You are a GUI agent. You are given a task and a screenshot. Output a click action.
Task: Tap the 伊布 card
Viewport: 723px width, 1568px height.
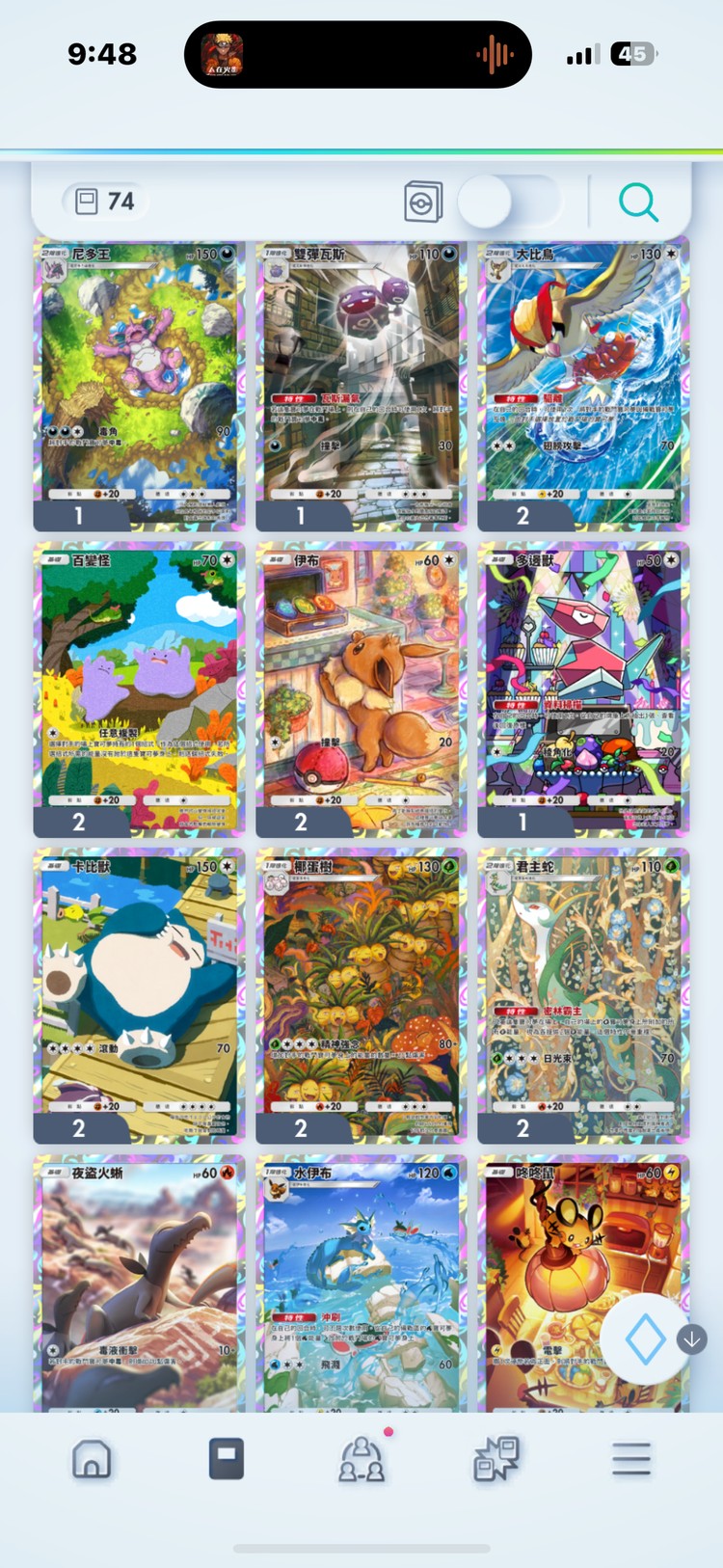click(361, 688)
